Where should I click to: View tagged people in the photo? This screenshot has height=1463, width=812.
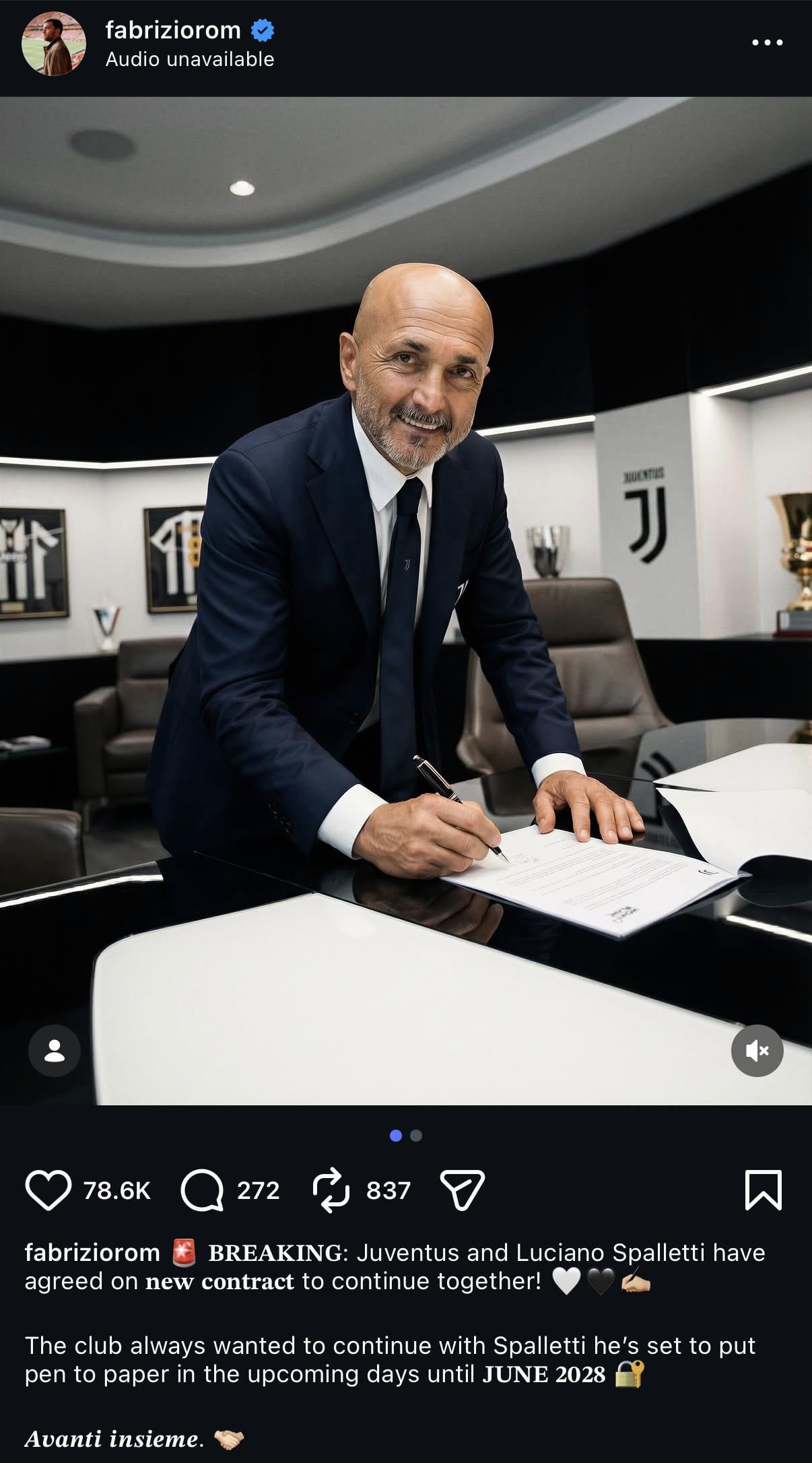55,1051
